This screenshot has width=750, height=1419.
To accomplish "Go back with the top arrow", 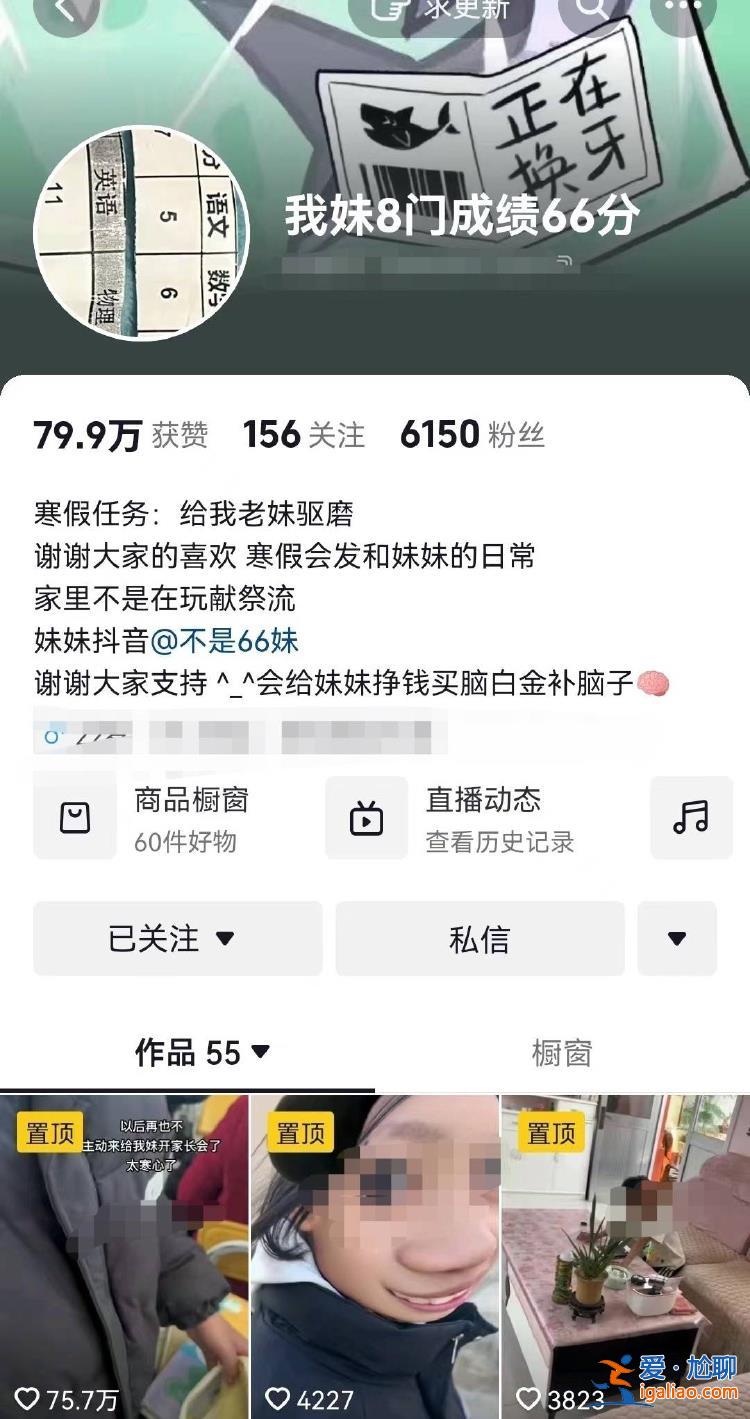I will coord(66,10).
